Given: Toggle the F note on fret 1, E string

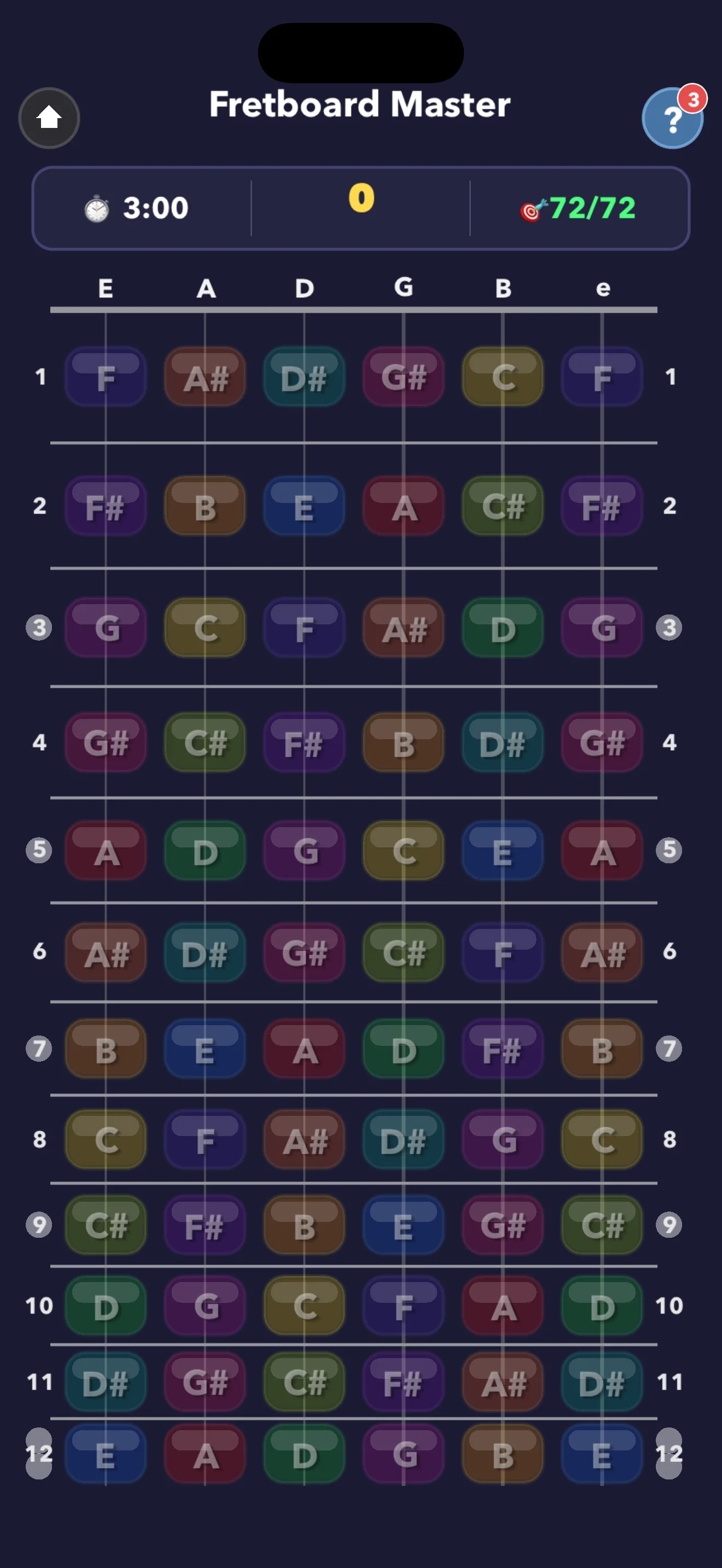Looking at the screenshot, I should tap(106, 377).
